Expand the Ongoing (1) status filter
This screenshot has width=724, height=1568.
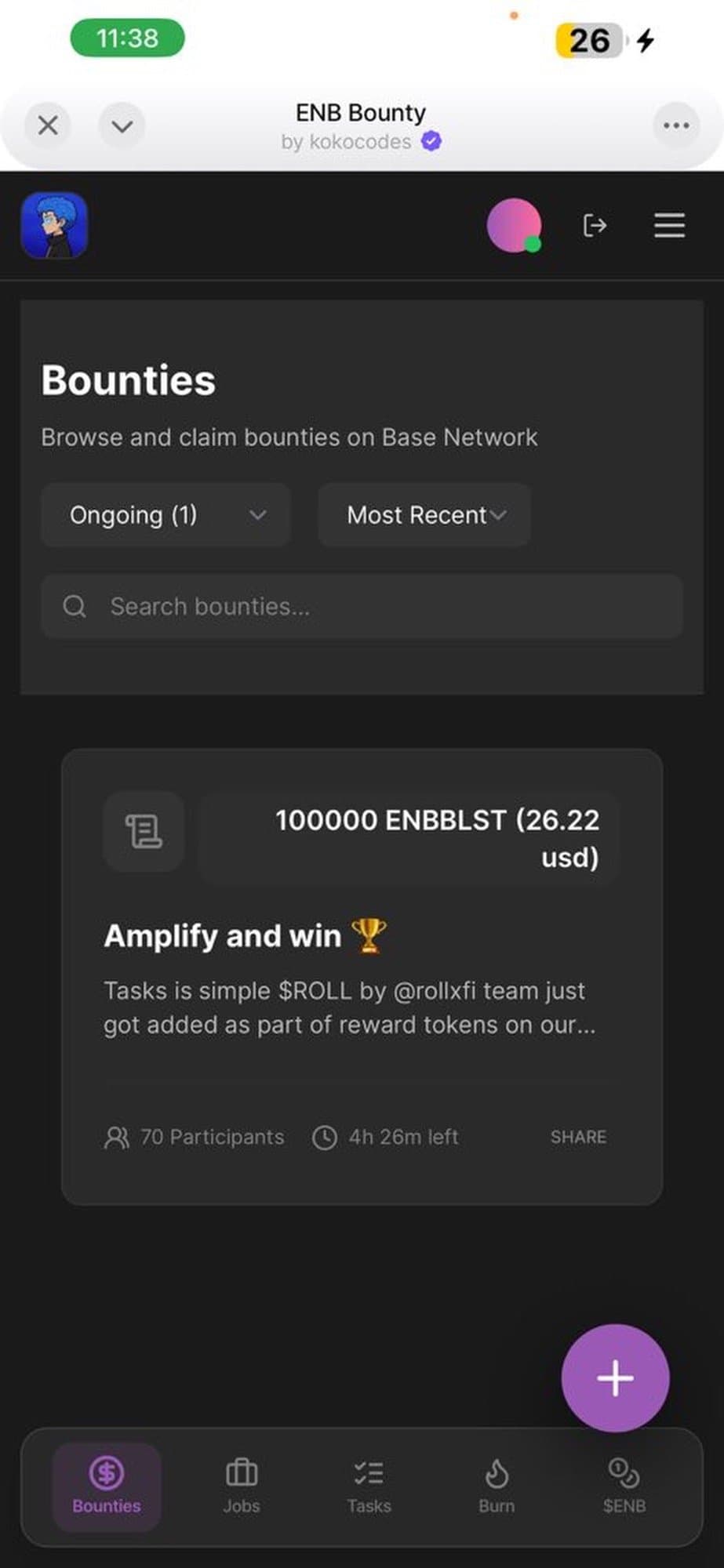(166, 515)
